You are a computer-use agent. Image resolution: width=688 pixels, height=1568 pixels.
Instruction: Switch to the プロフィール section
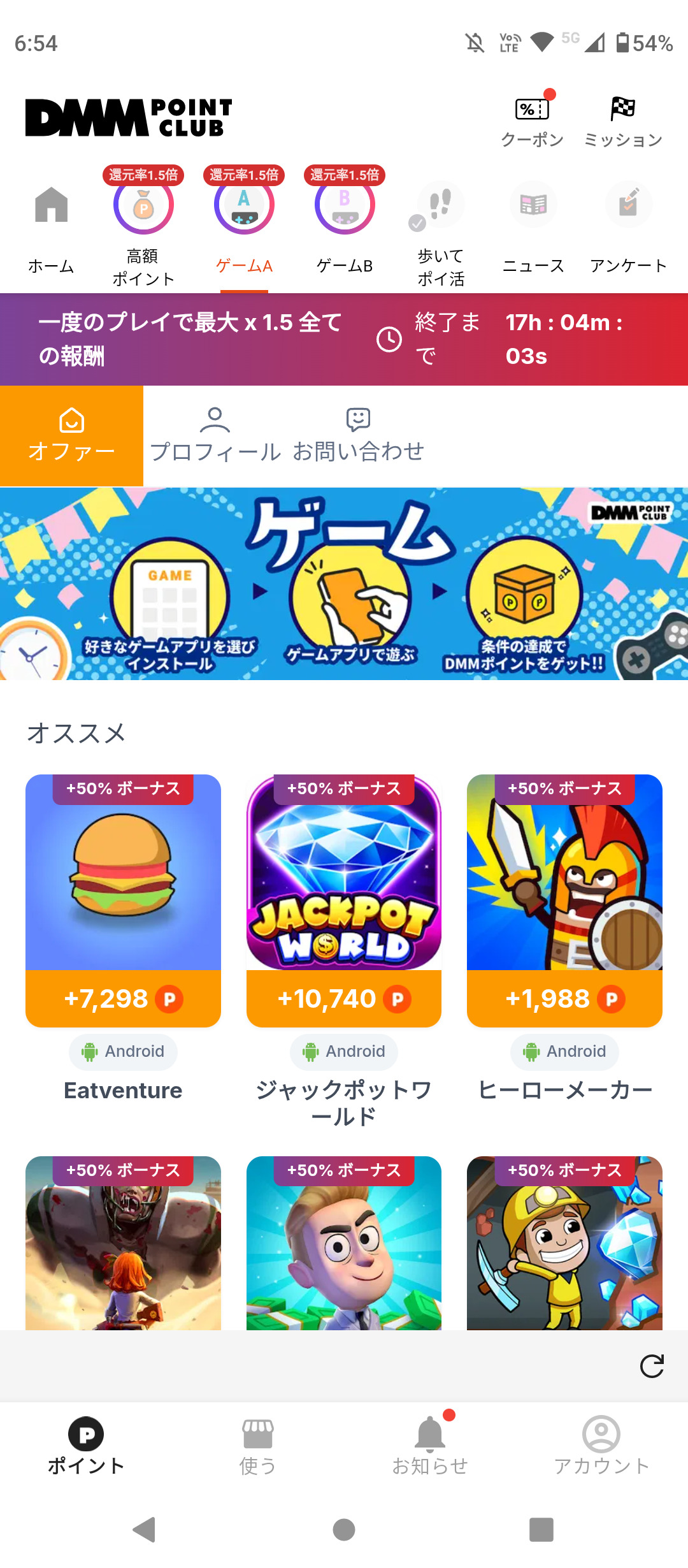tap(215, 436)
